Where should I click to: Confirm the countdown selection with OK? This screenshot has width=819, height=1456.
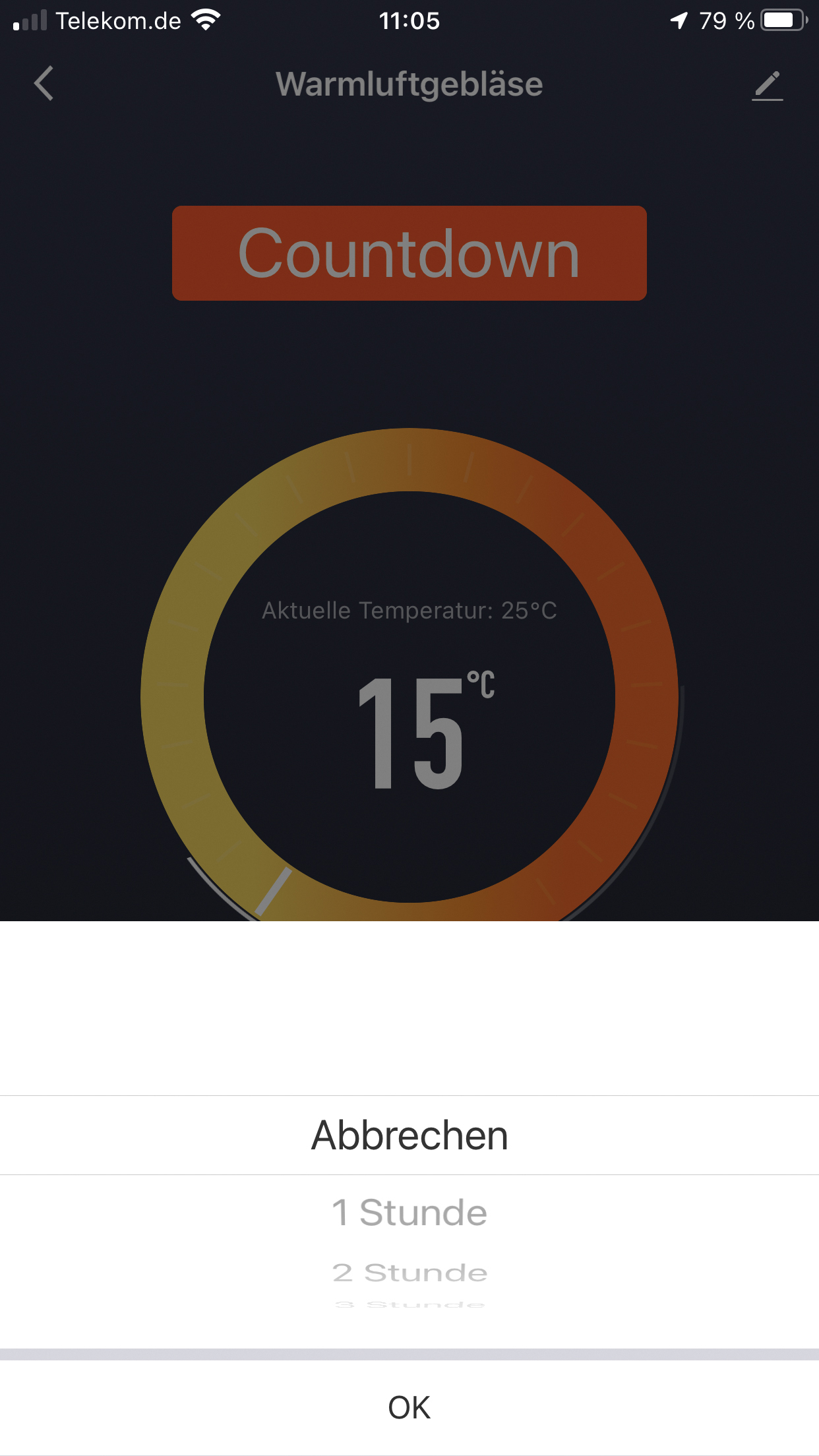[409, 1407]
